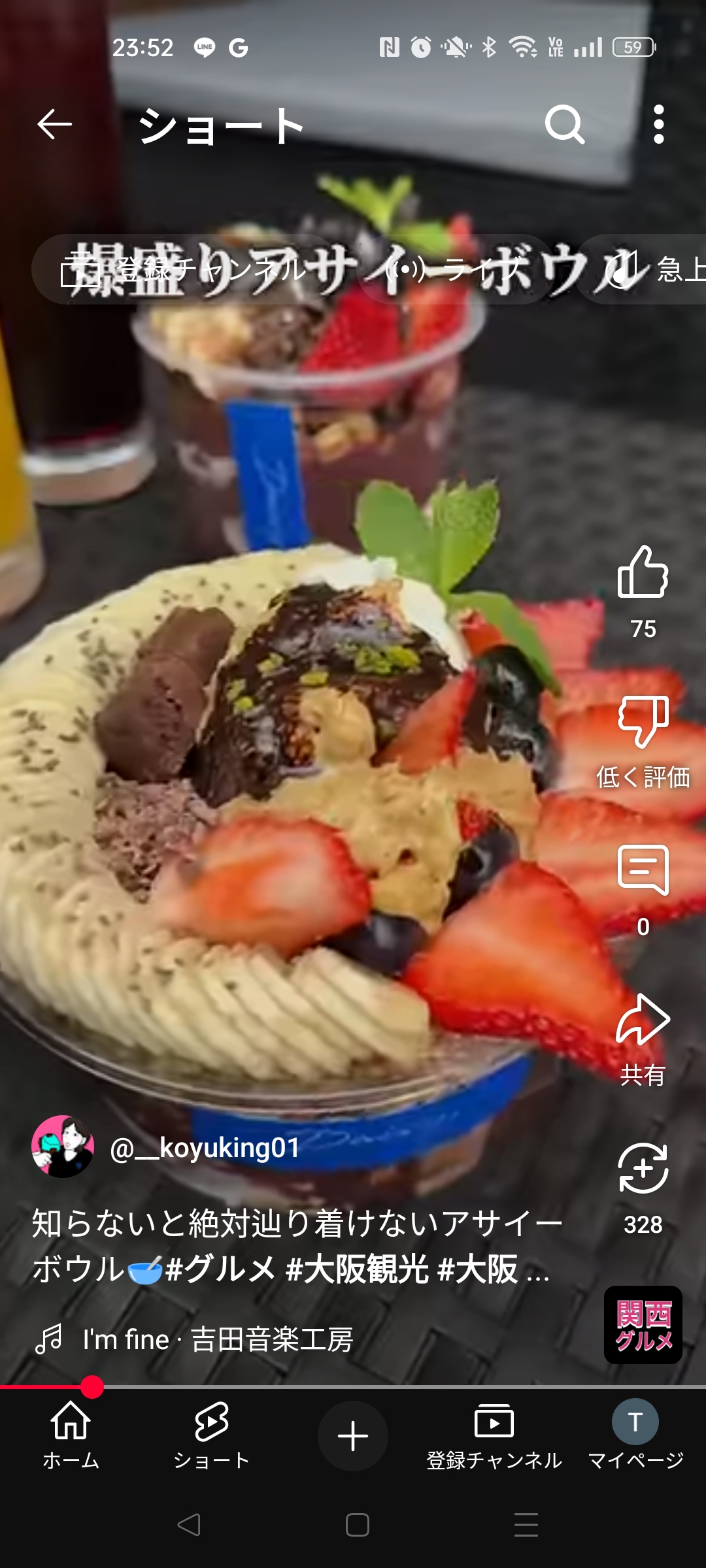This screenshot has height=1568, width=706.
Task: Select the 登録チャンネル chip
Action: point(183,269)
